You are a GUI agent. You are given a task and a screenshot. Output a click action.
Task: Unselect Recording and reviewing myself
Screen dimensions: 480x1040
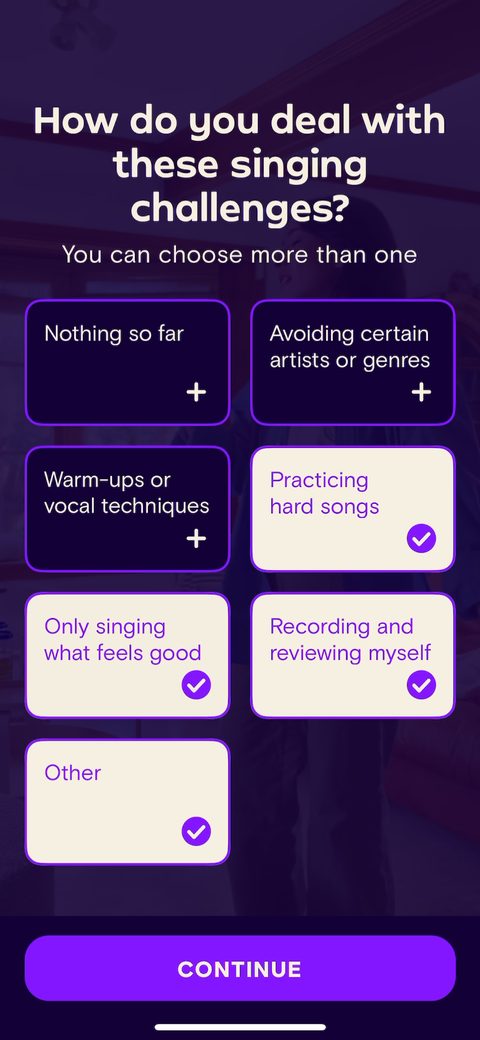pyautogui.click(x=353, y=655)
